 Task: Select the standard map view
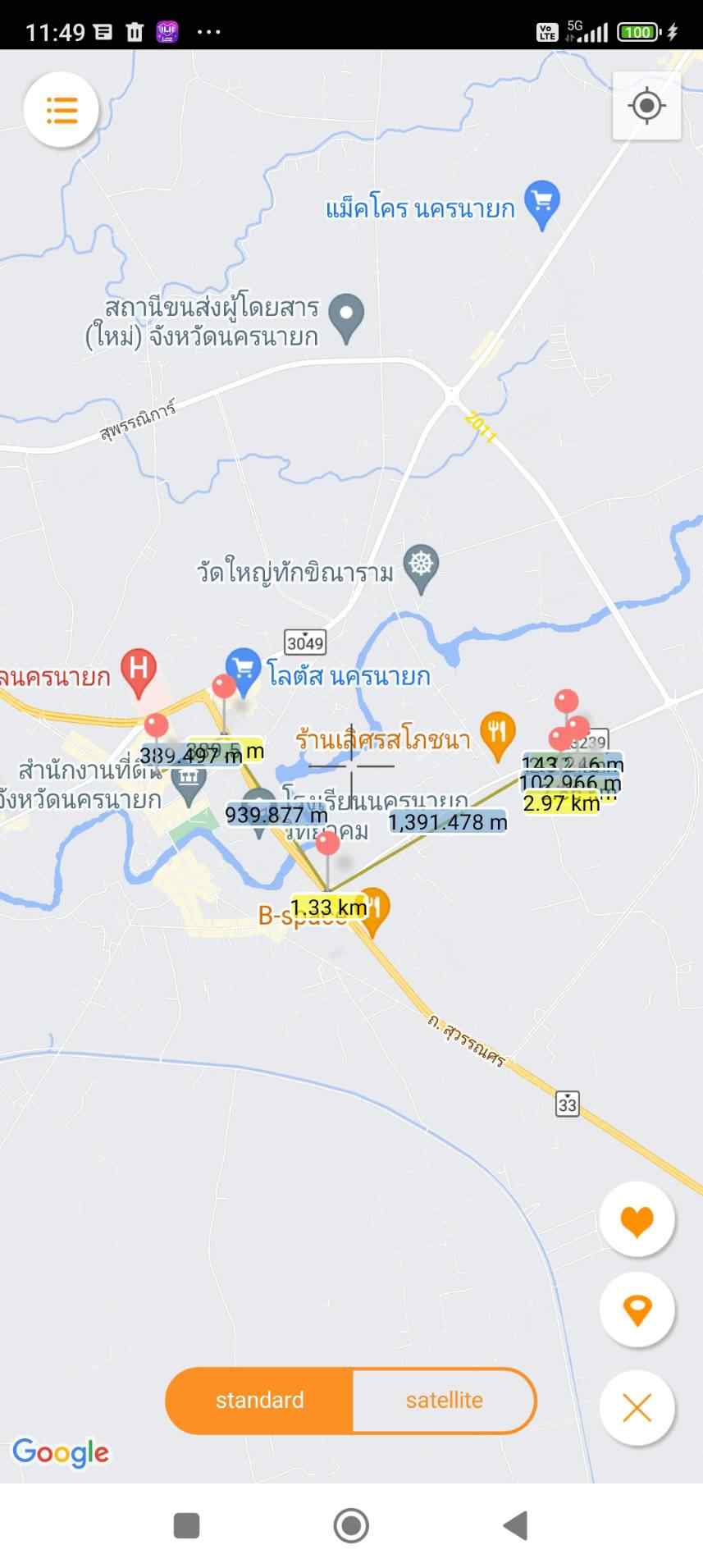tap(259, 1401)
